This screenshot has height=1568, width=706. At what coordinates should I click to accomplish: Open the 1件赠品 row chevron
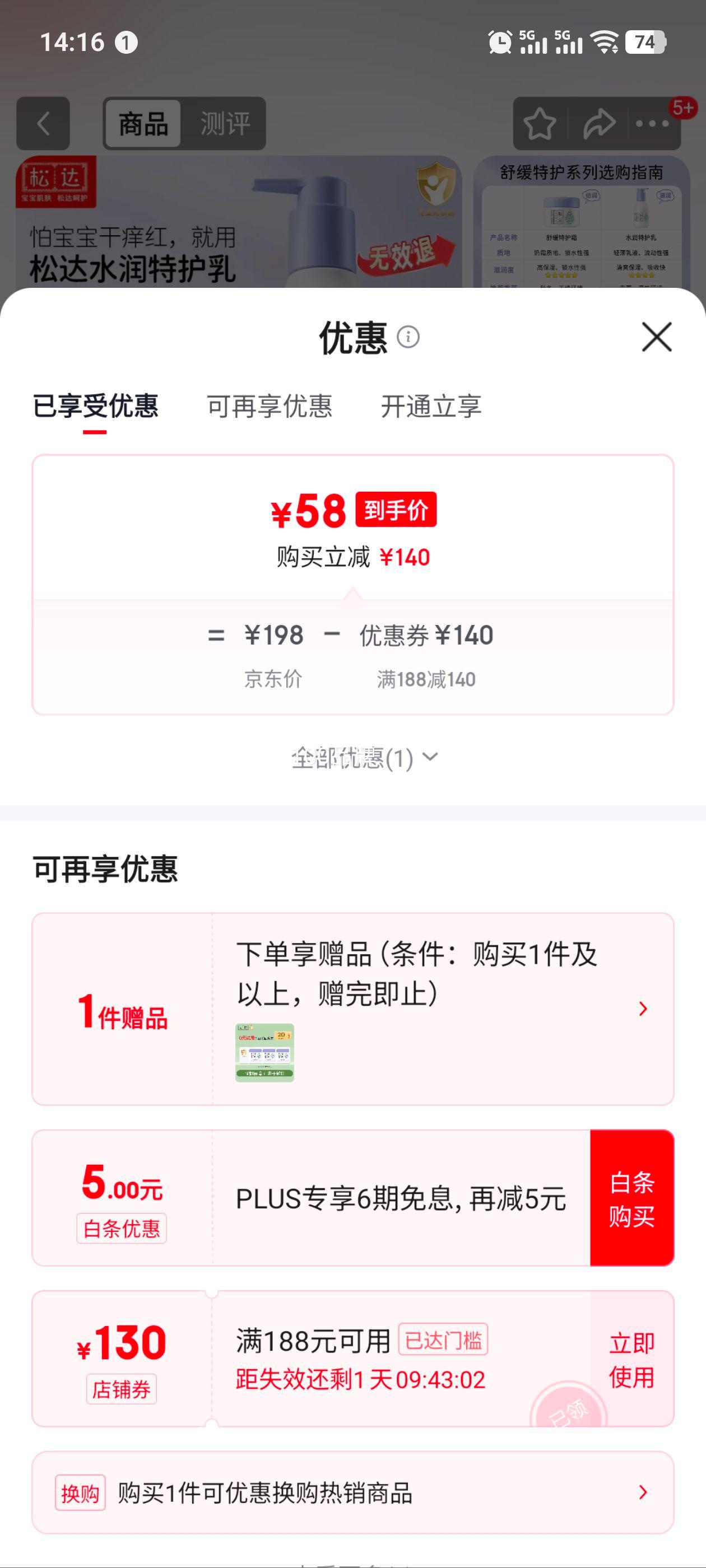642,1009
